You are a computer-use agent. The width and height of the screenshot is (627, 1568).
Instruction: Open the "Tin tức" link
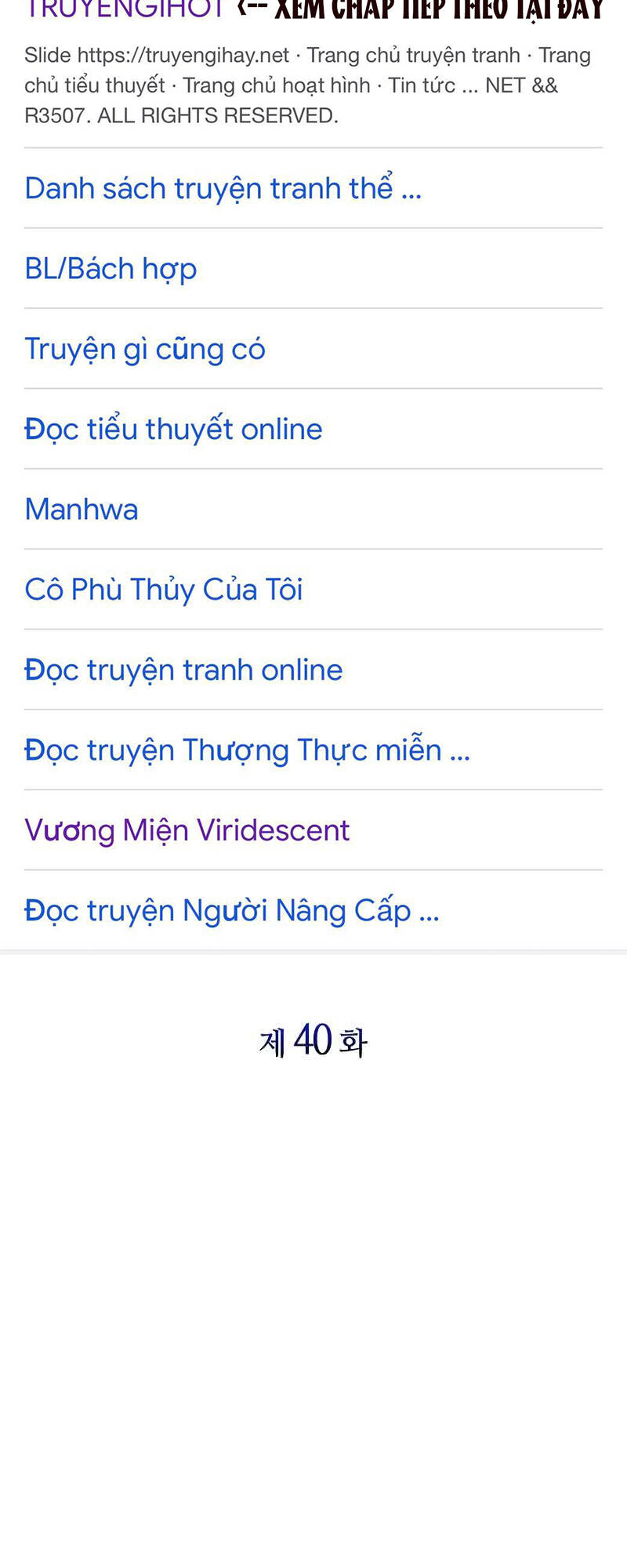(419, 85)
